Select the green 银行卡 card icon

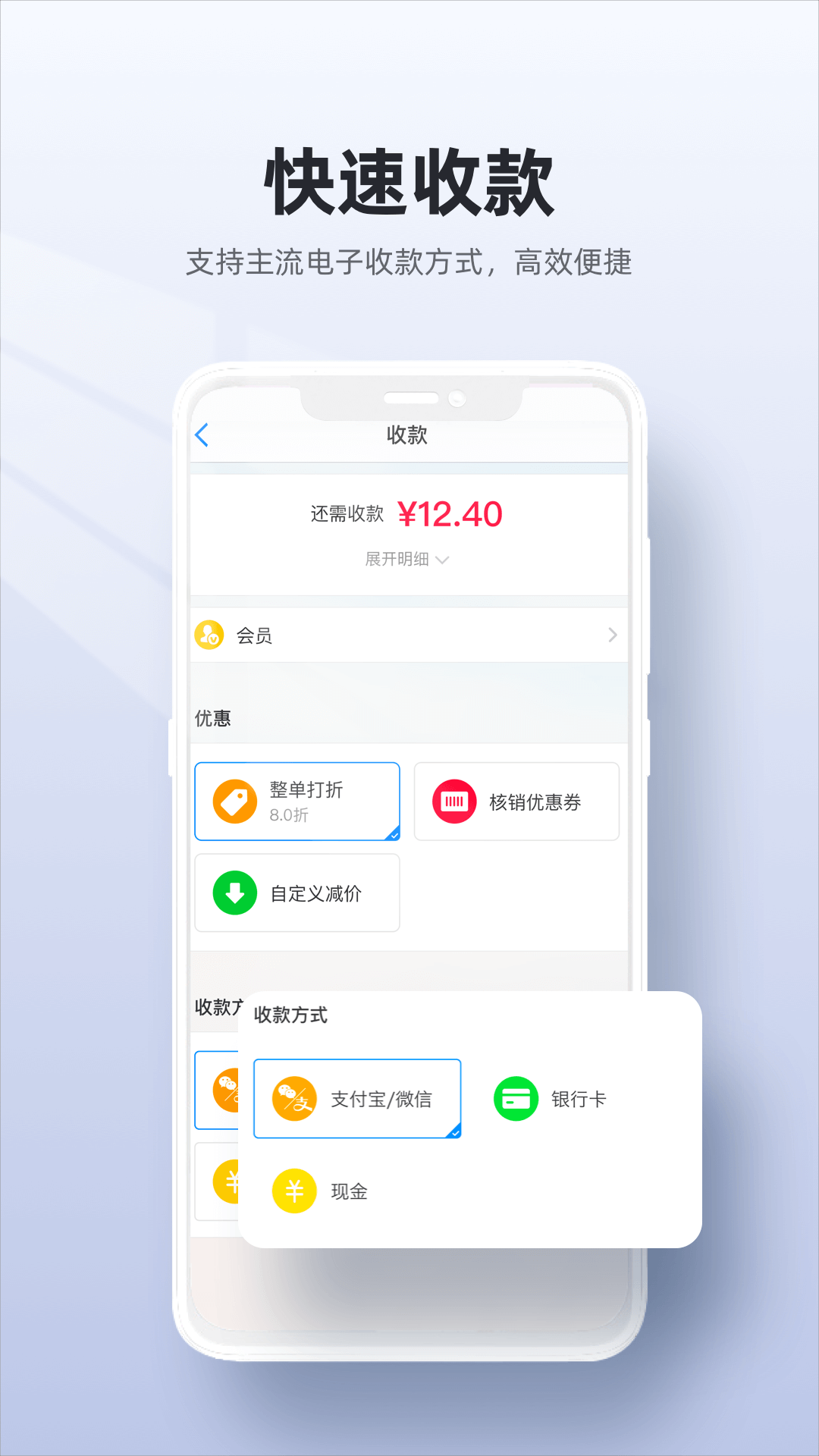tap(515, 1097)
